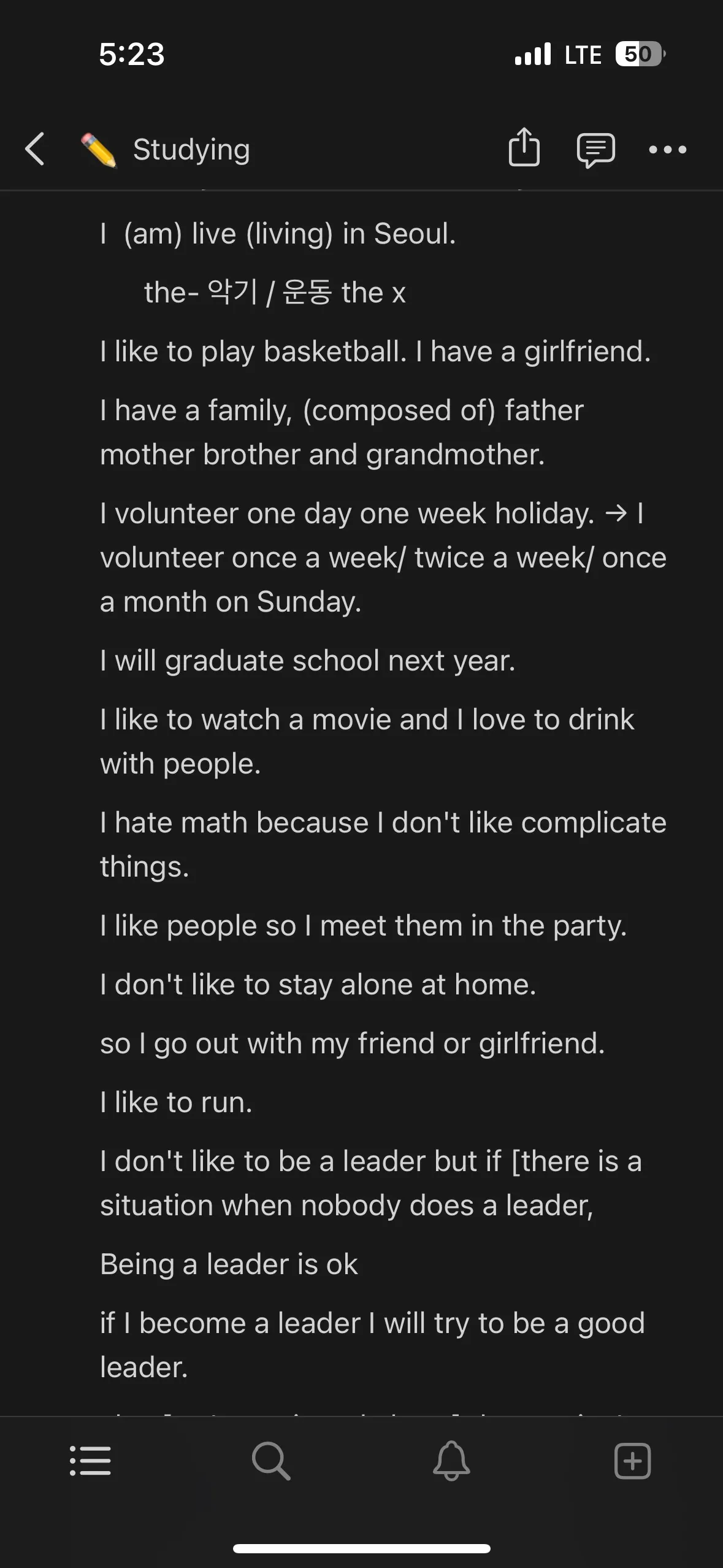
Task: Open the three-dot overflow menu
Action: pos(667,149)
